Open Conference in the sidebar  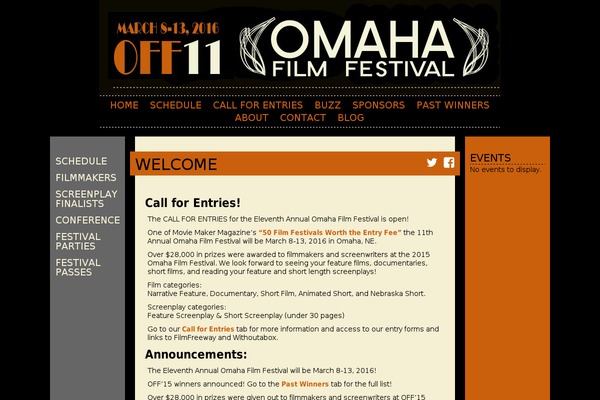click(88, 220)
